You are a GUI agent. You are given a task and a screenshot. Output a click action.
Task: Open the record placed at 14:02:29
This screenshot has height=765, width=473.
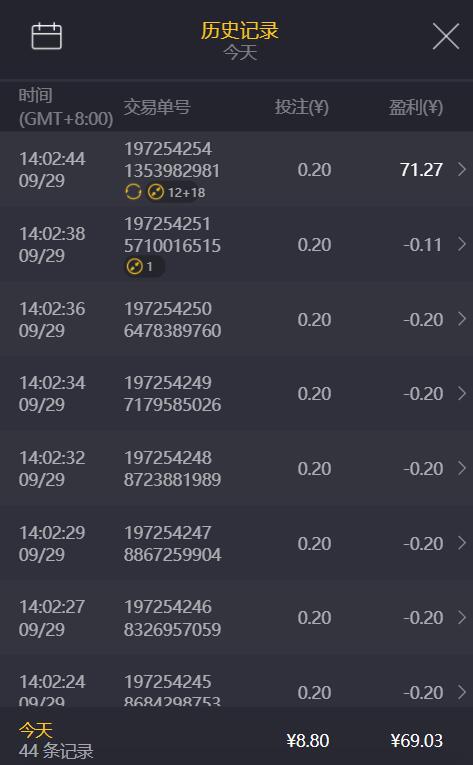pos(236,543)
